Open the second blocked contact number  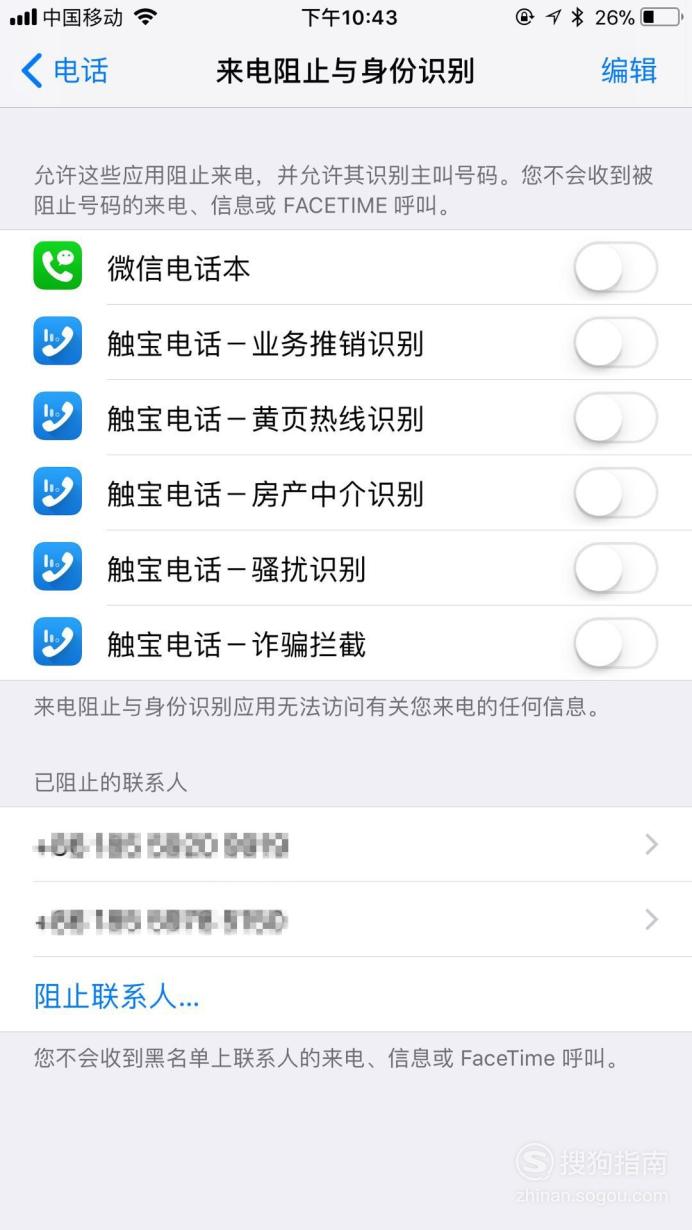(346, 920)
